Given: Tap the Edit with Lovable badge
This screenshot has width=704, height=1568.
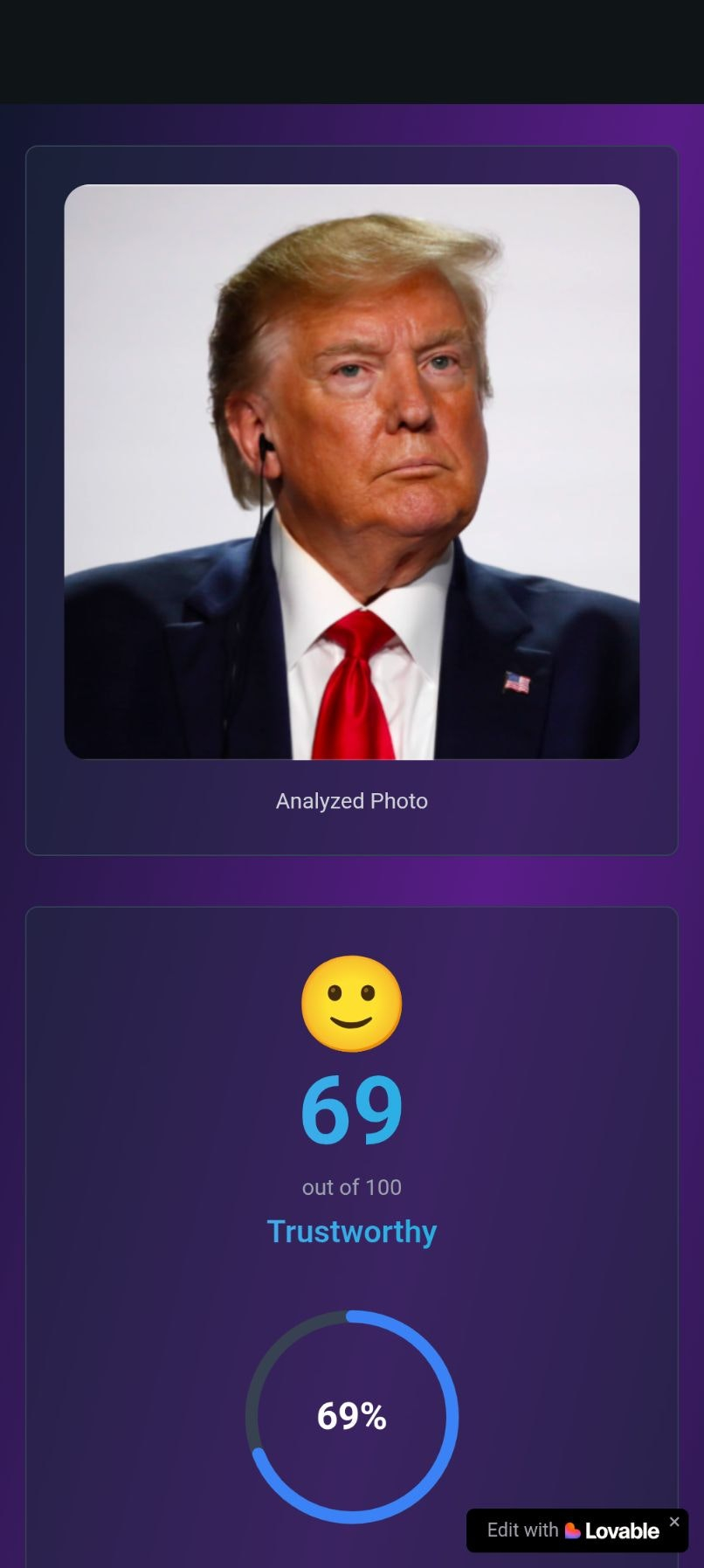Looking at the screenshot, I should pos(572,1530).
